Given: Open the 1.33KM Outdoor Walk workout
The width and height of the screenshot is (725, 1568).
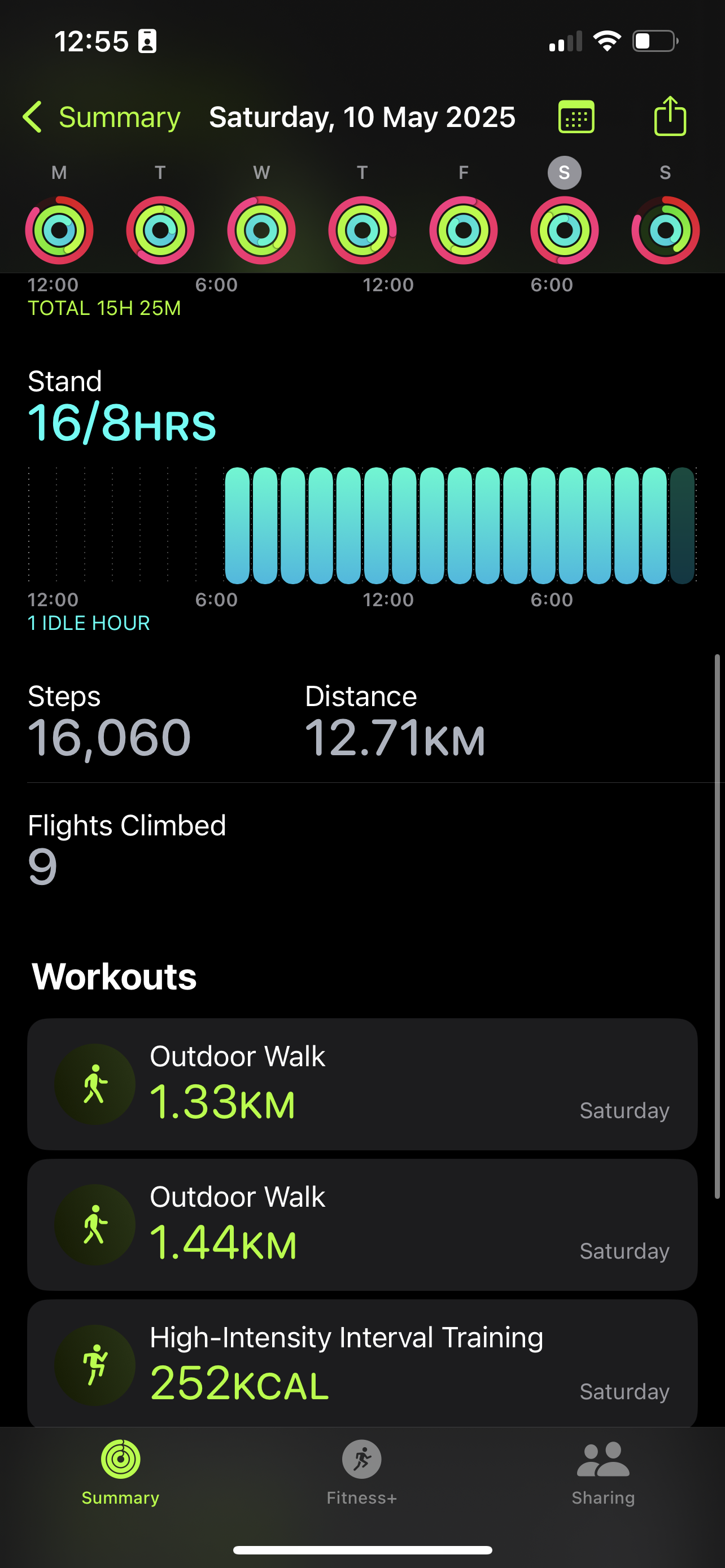Looking at the screenshot, I should coord(362,1084).
